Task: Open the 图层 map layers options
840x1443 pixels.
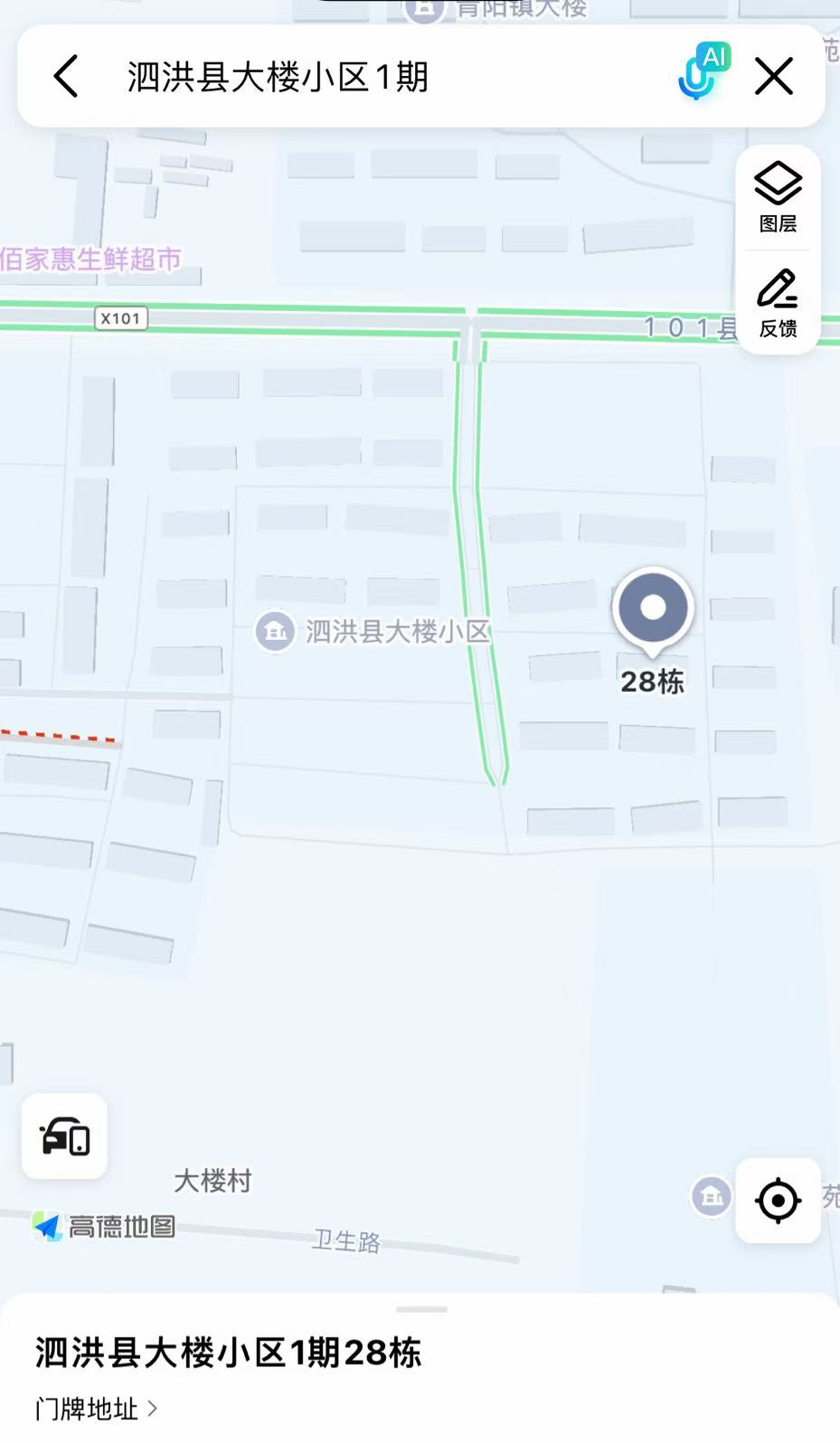Action: click(x=778, y=197)
